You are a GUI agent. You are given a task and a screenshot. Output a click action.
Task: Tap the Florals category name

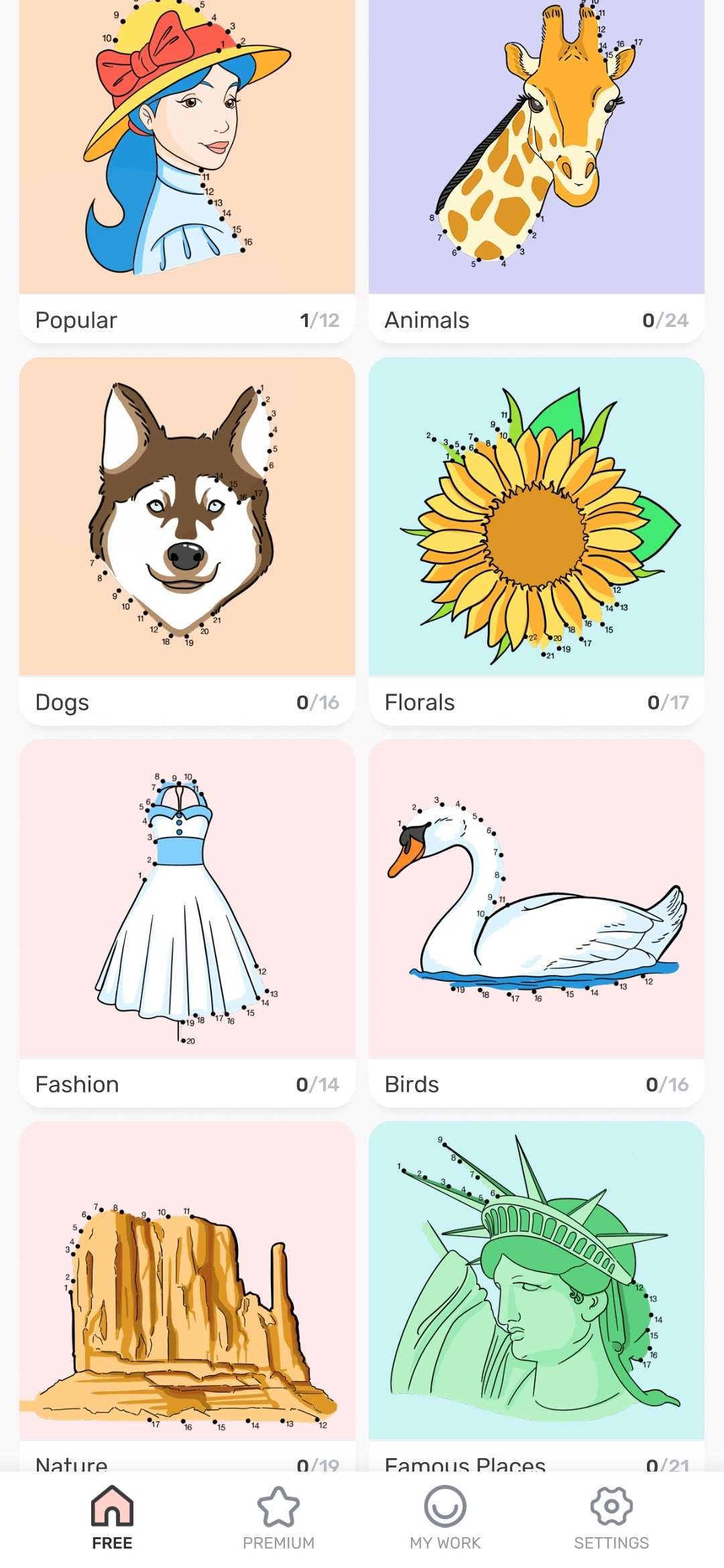click(419, 702)
